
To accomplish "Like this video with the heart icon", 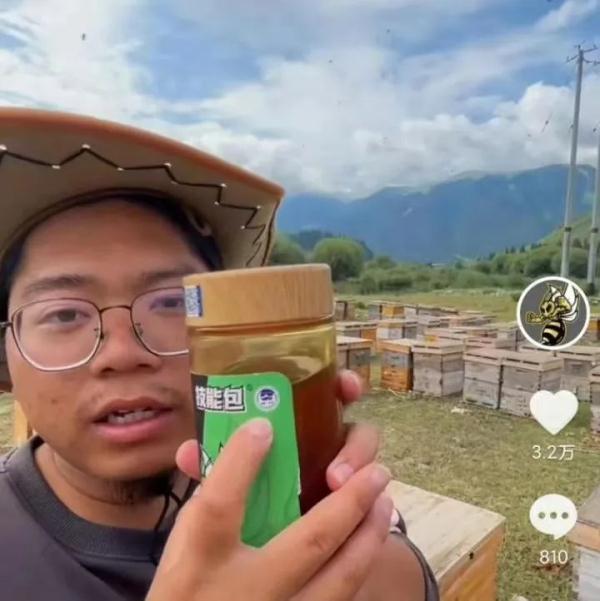I will tap(553, 411).
